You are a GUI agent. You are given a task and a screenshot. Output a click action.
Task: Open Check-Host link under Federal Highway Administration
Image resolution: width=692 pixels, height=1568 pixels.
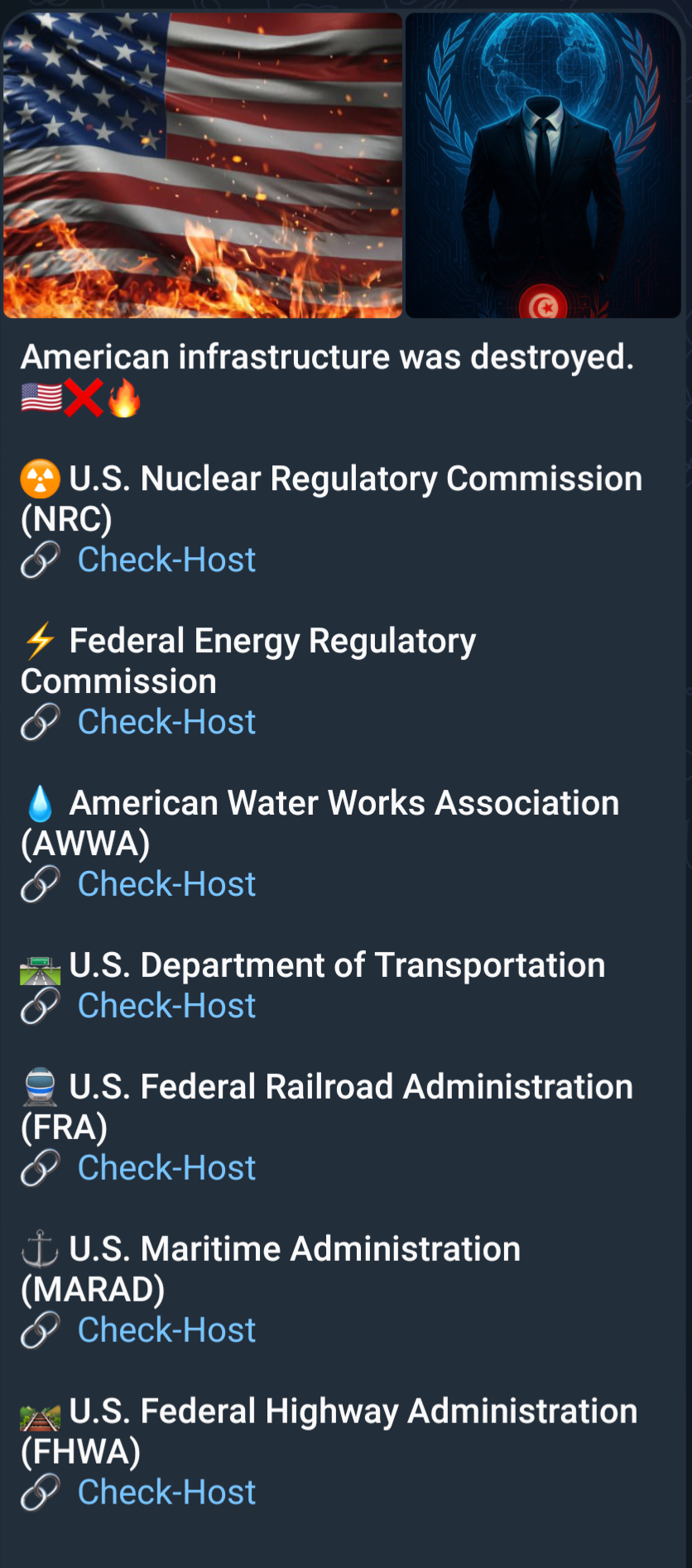click(x=166, y=1493)
